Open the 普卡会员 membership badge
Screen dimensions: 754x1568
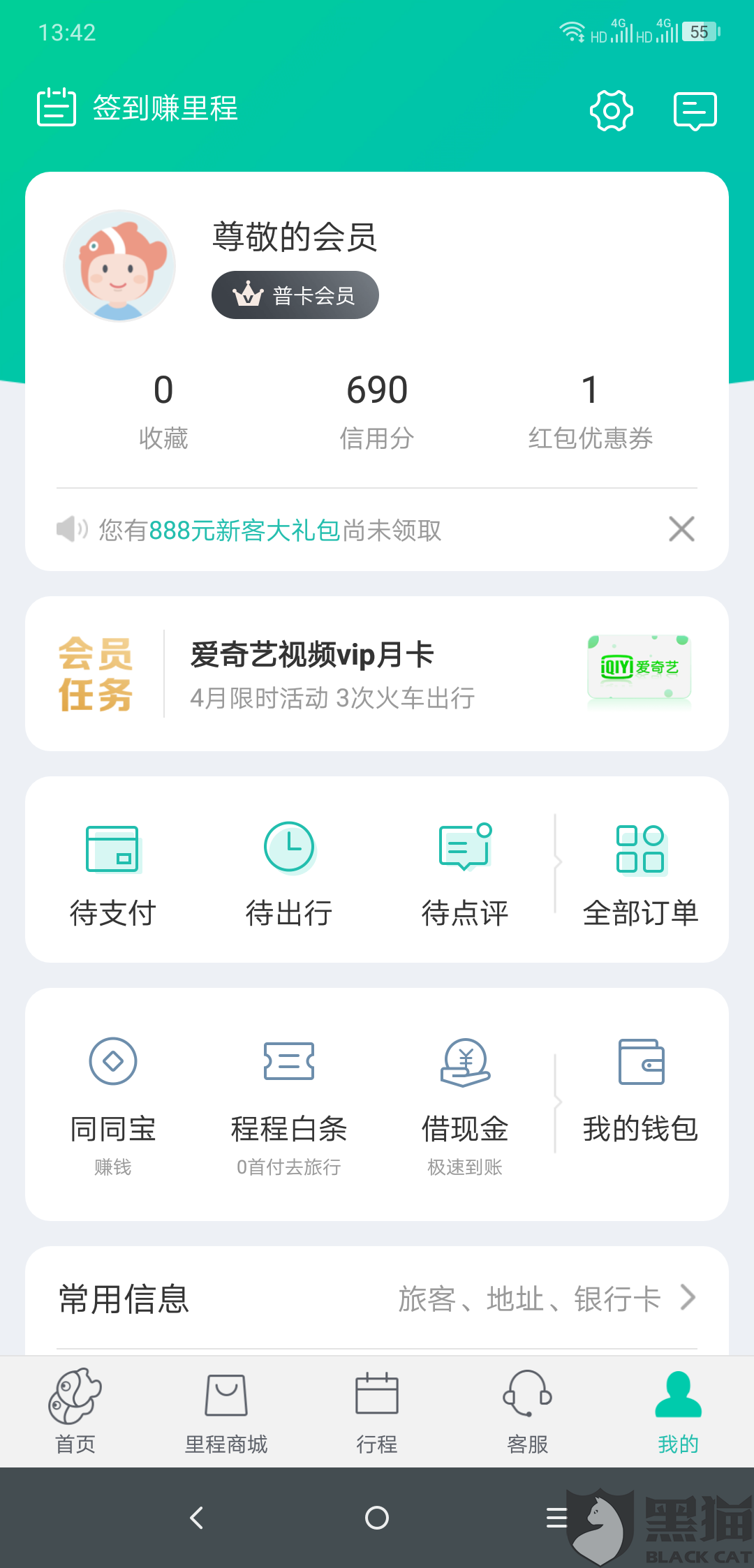pyautogui.click(x=295, y=295)
